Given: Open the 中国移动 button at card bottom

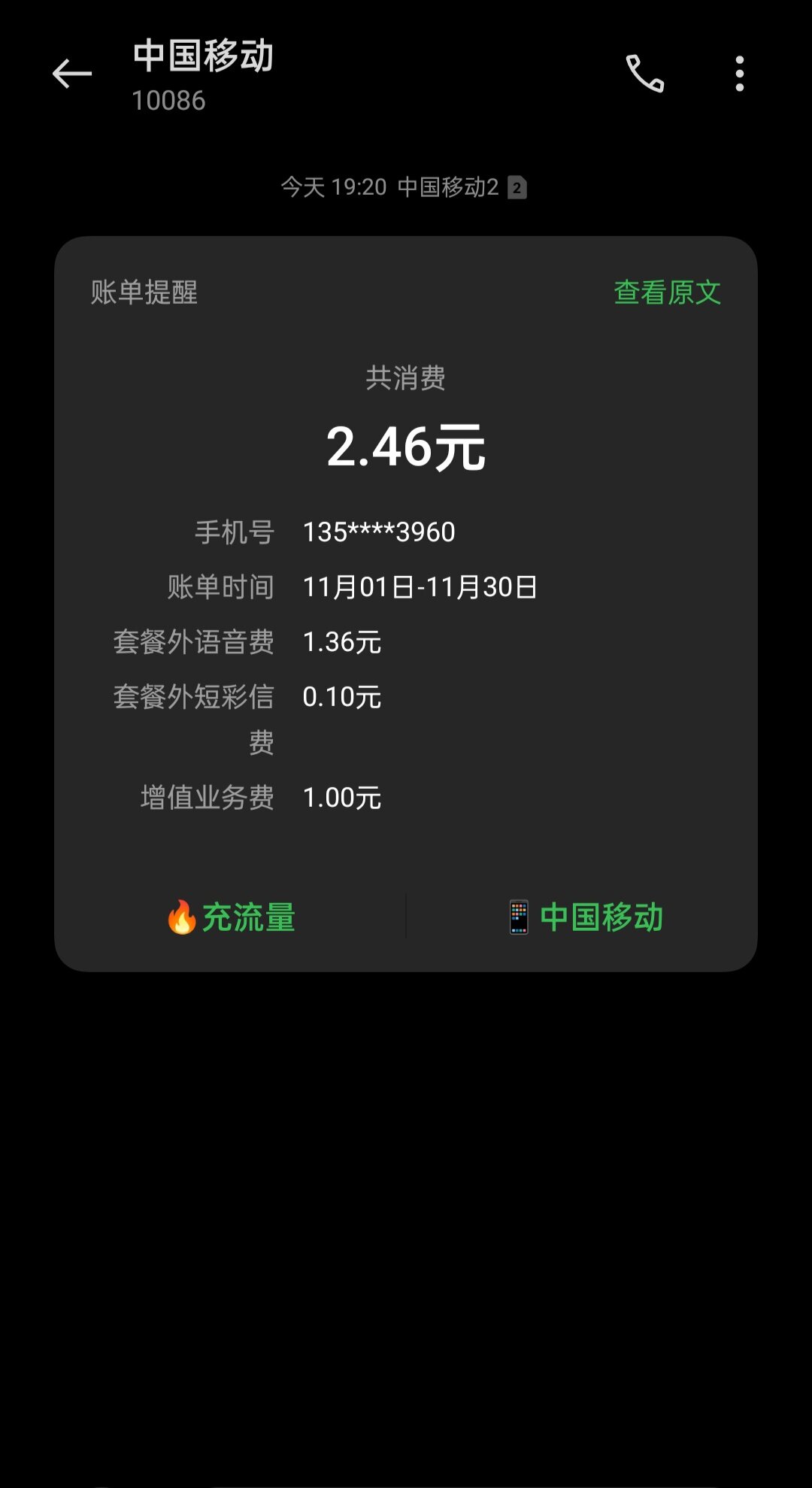Looking at the screenshot, I should 586,917.
